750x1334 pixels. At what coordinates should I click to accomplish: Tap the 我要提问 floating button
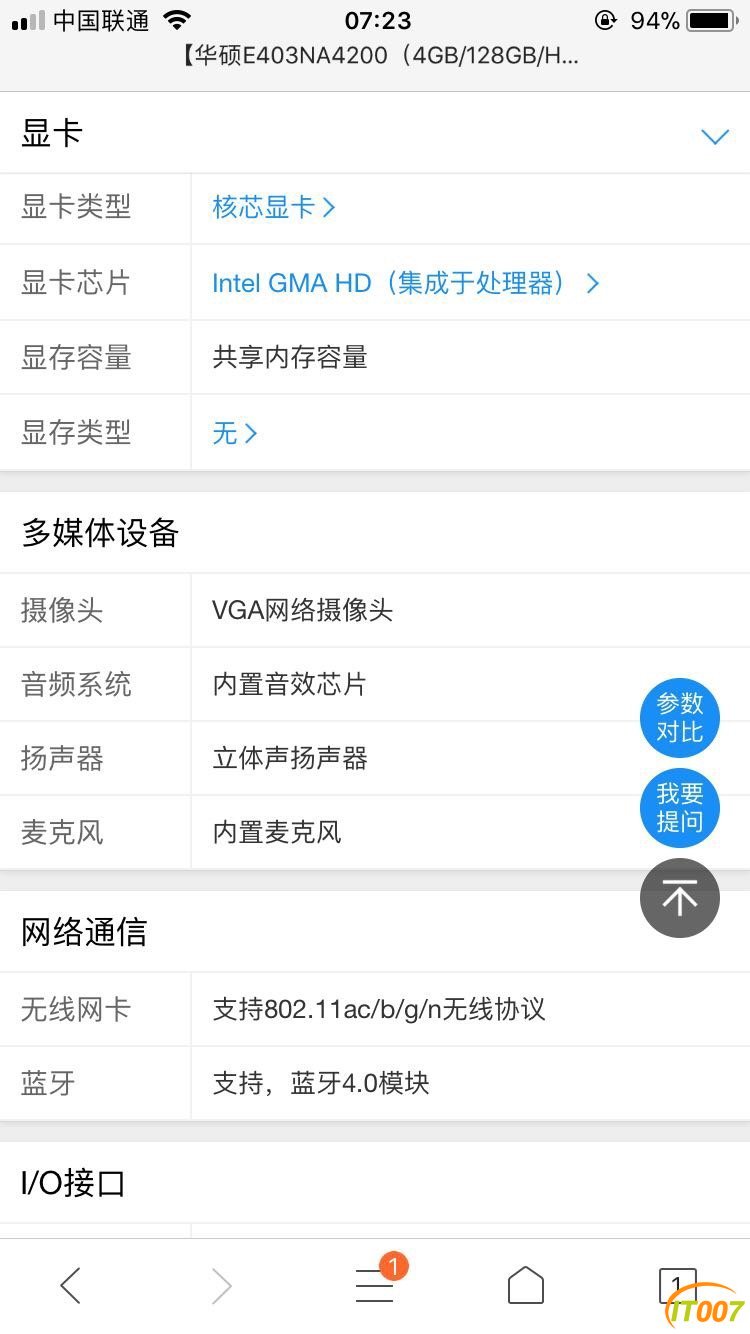click(679, 808)
